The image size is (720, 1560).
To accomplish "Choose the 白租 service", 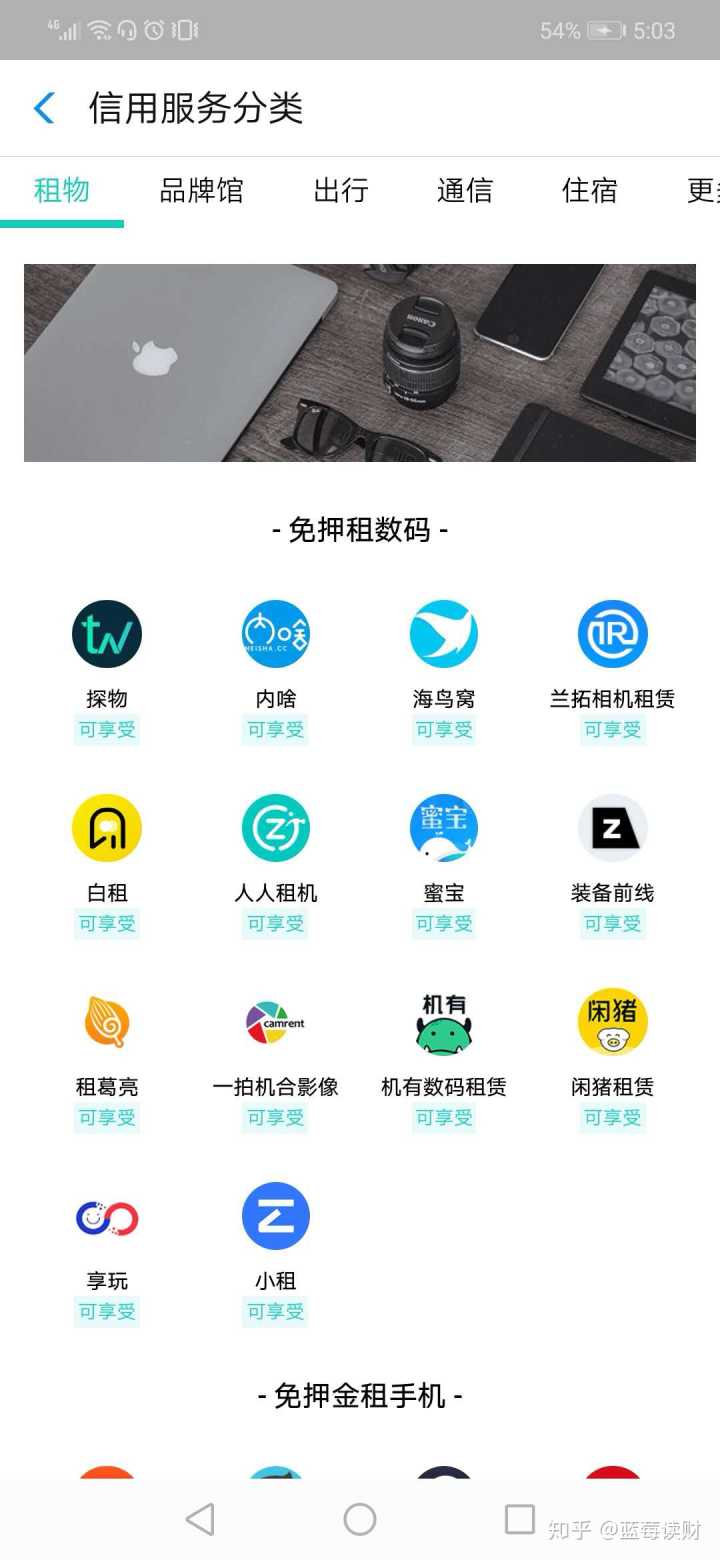I will 107,829.
